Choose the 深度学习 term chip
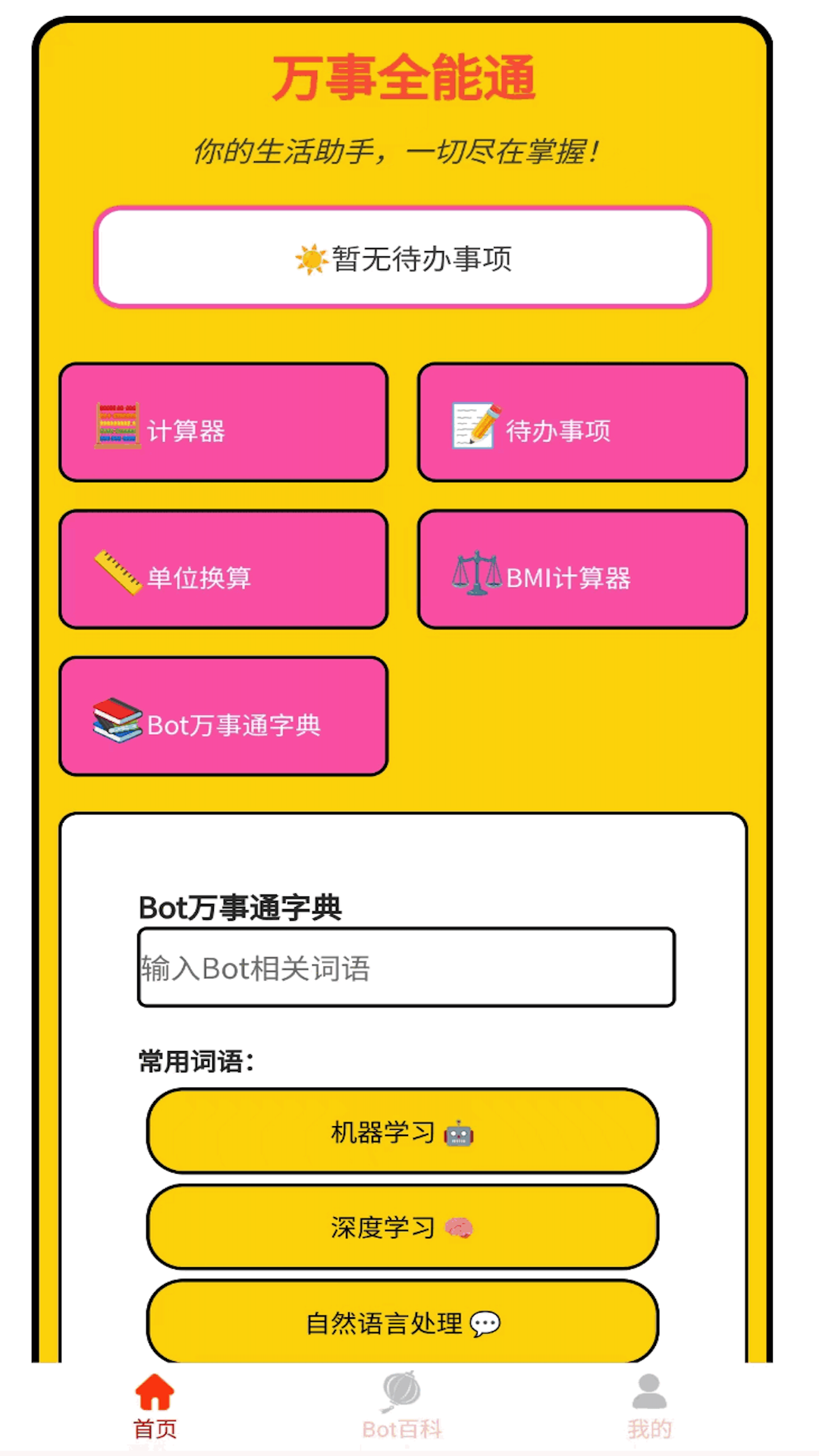819x1456 pixels. coord(402,1227)
